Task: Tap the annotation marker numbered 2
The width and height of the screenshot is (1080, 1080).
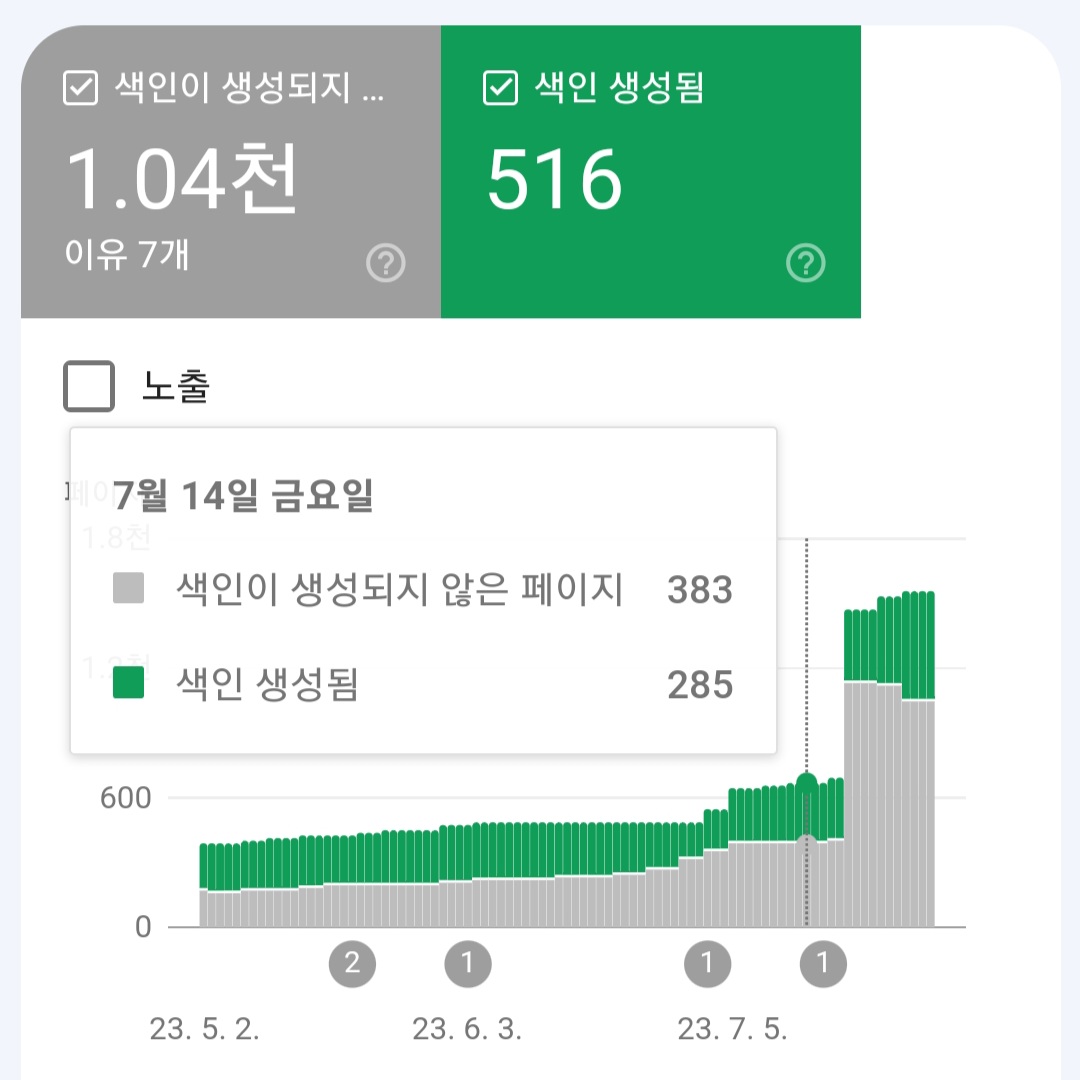Action: [x=353, y=964]
